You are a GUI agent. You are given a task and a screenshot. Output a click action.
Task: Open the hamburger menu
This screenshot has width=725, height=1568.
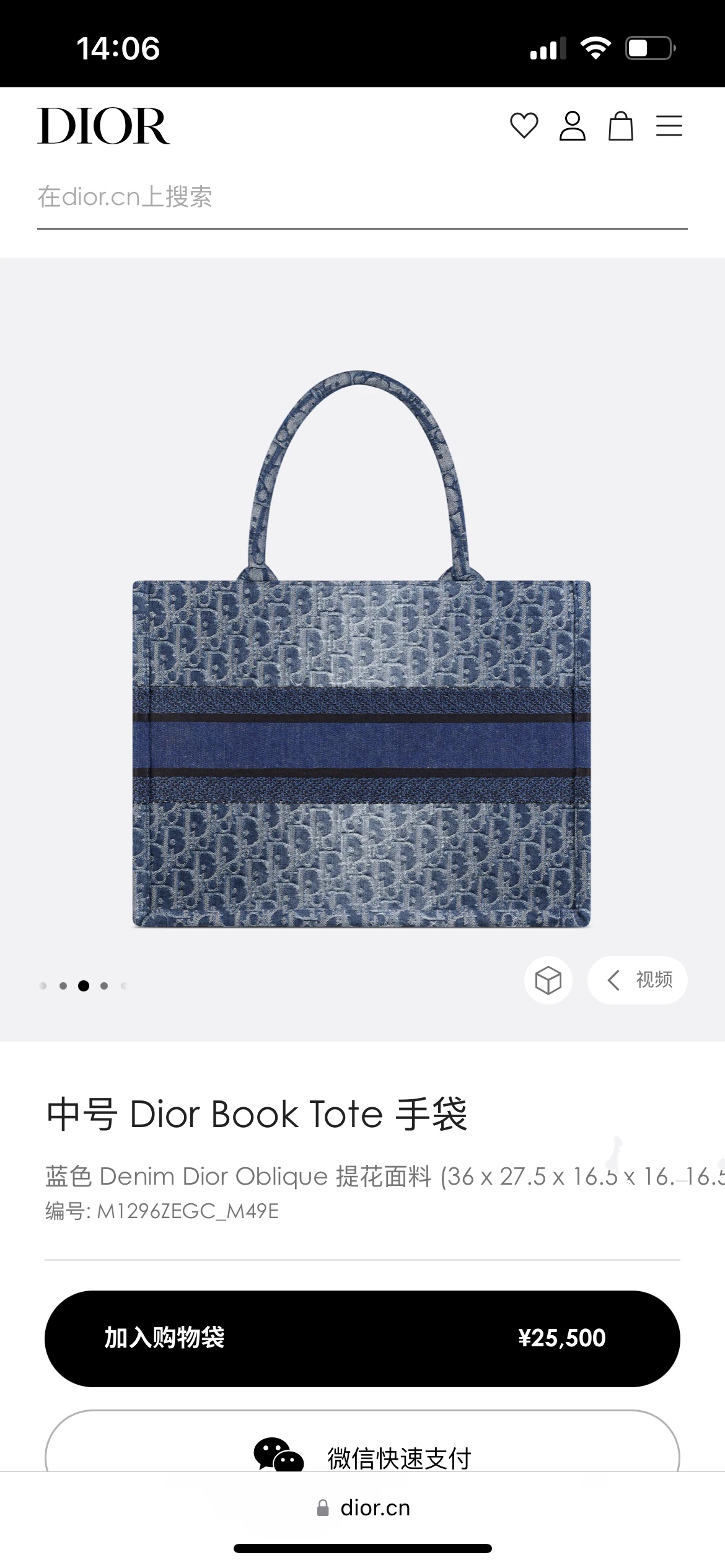click(x=669, y=126)
